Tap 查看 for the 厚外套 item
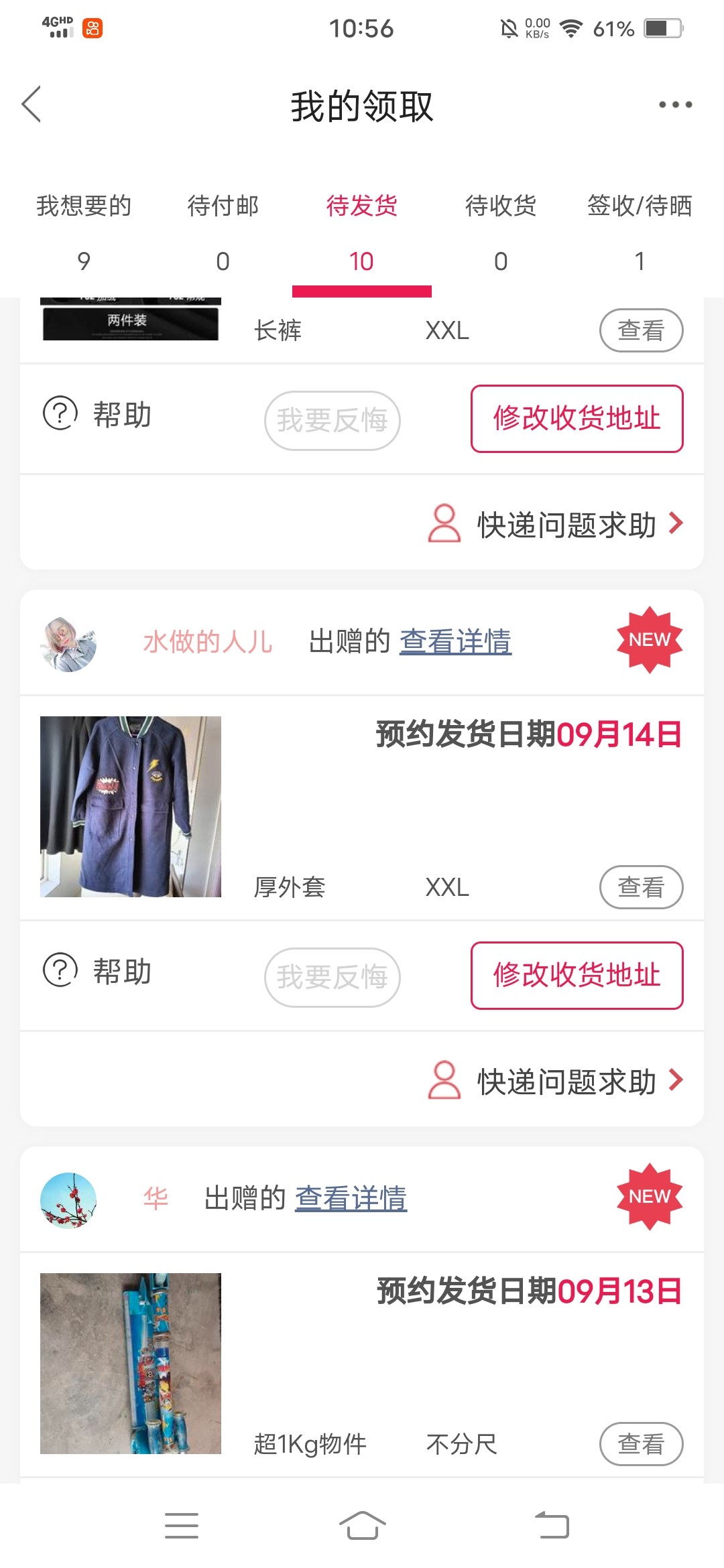The image size is (724, 1568). click(640, 887)
